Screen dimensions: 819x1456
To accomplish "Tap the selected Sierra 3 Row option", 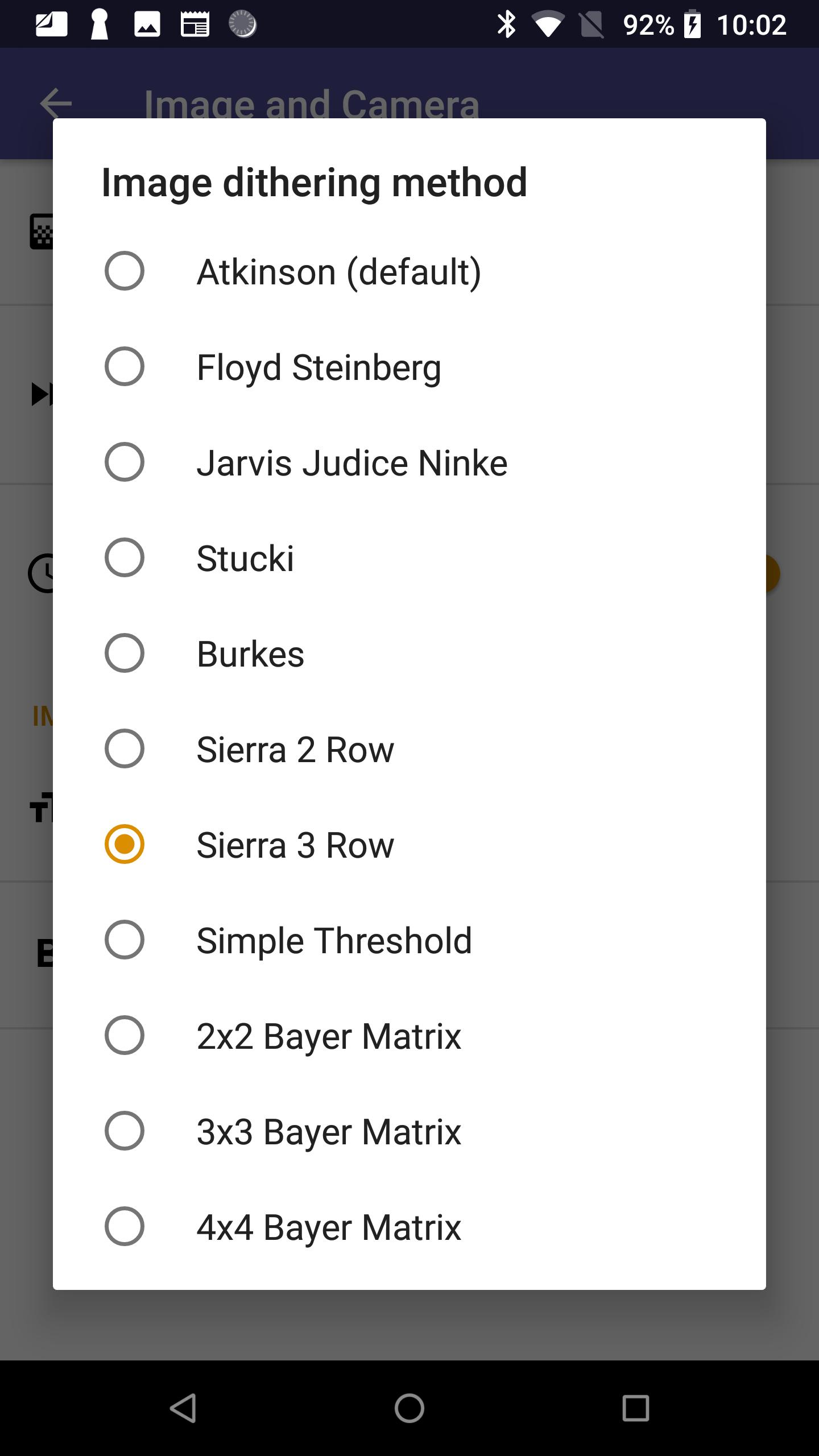I will click(409, 845).
